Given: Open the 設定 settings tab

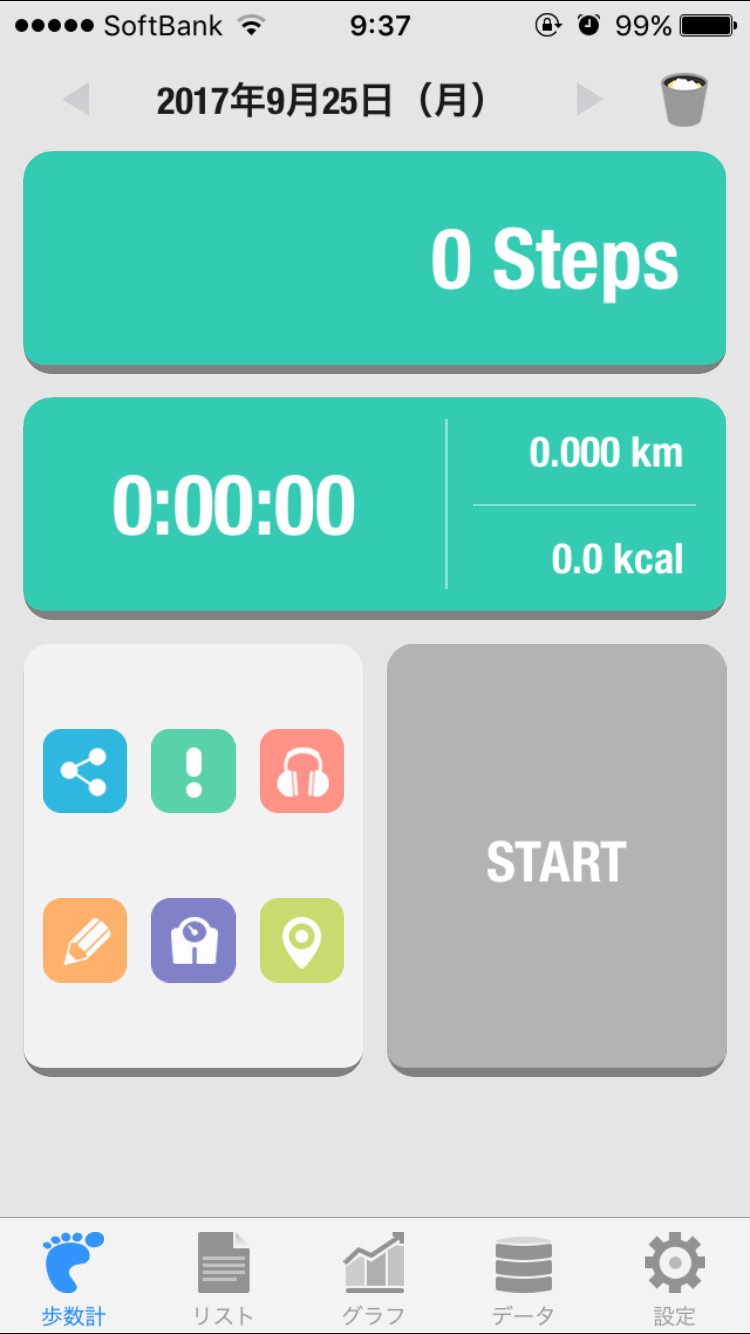Looking at the screenshot, I should point(674,1277).
